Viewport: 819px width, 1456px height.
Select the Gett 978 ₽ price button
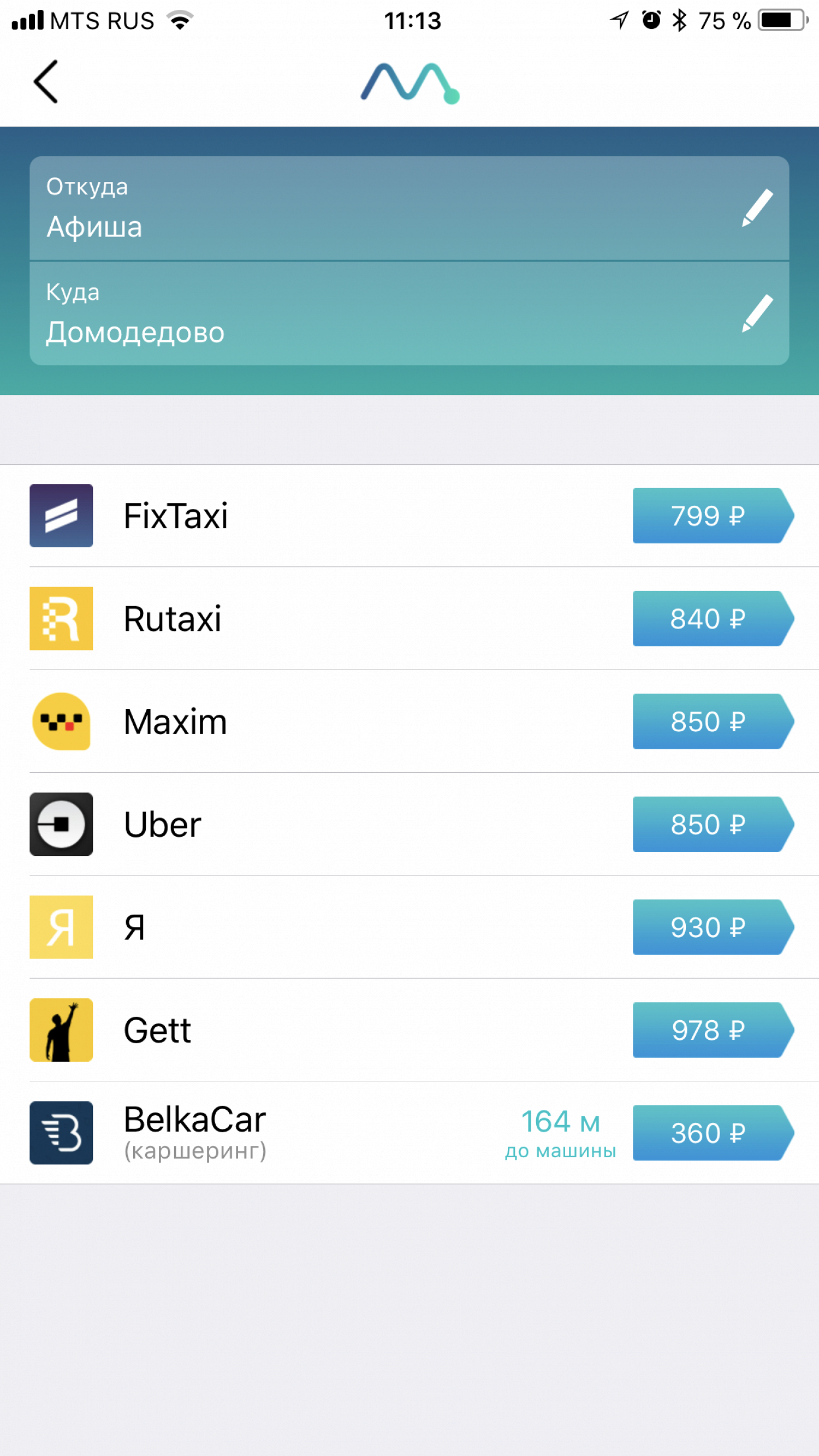pyautogui.click(x=711, y=1030)
